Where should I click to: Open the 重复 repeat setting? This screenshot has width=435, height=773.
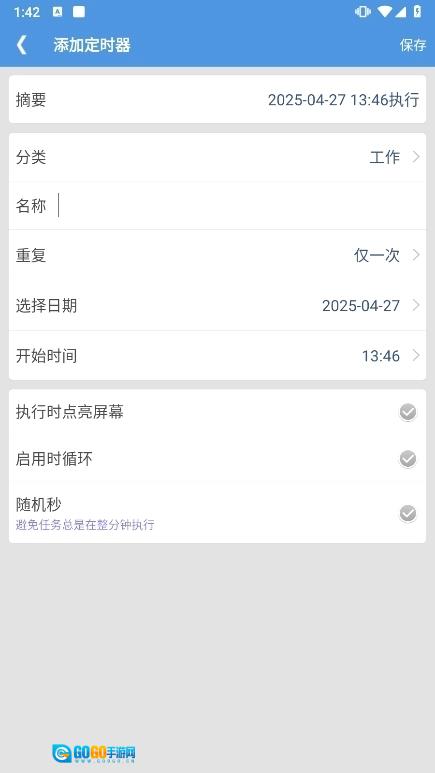[x=218, y=255]
